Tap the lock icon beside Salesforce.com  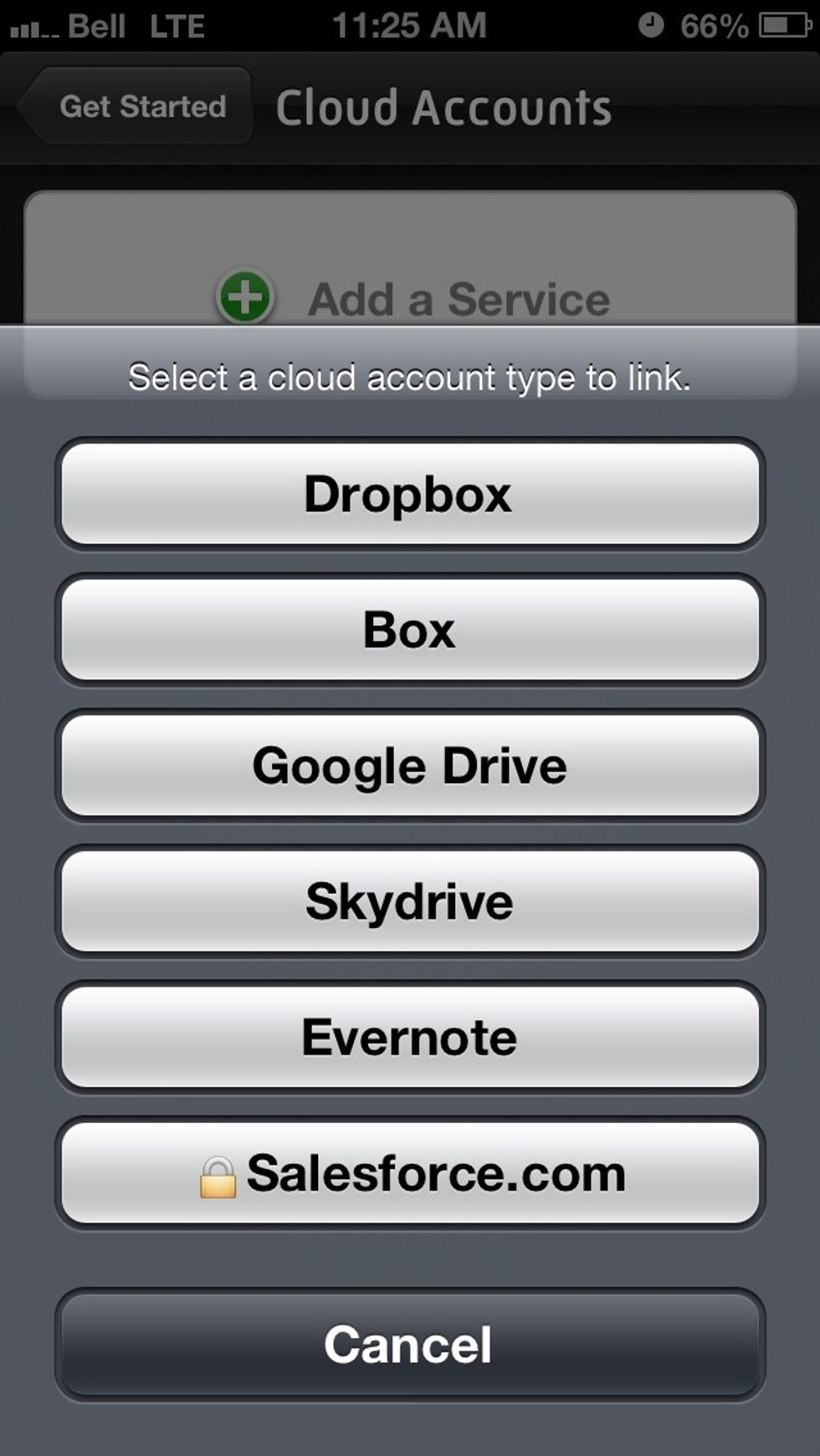[216, 1173]
